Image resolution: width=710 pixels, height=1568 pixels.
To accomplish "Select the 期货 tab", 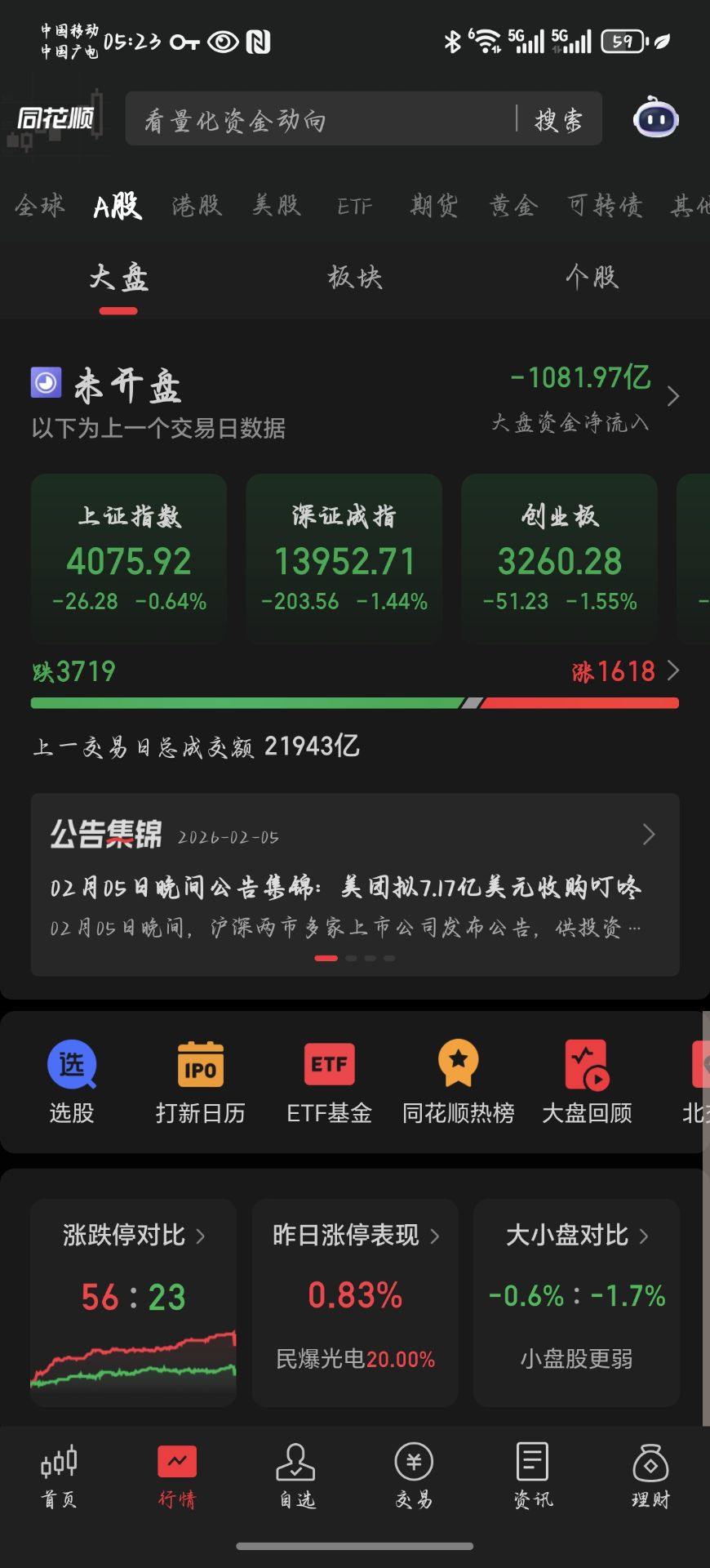I will [x=433, y=206].
